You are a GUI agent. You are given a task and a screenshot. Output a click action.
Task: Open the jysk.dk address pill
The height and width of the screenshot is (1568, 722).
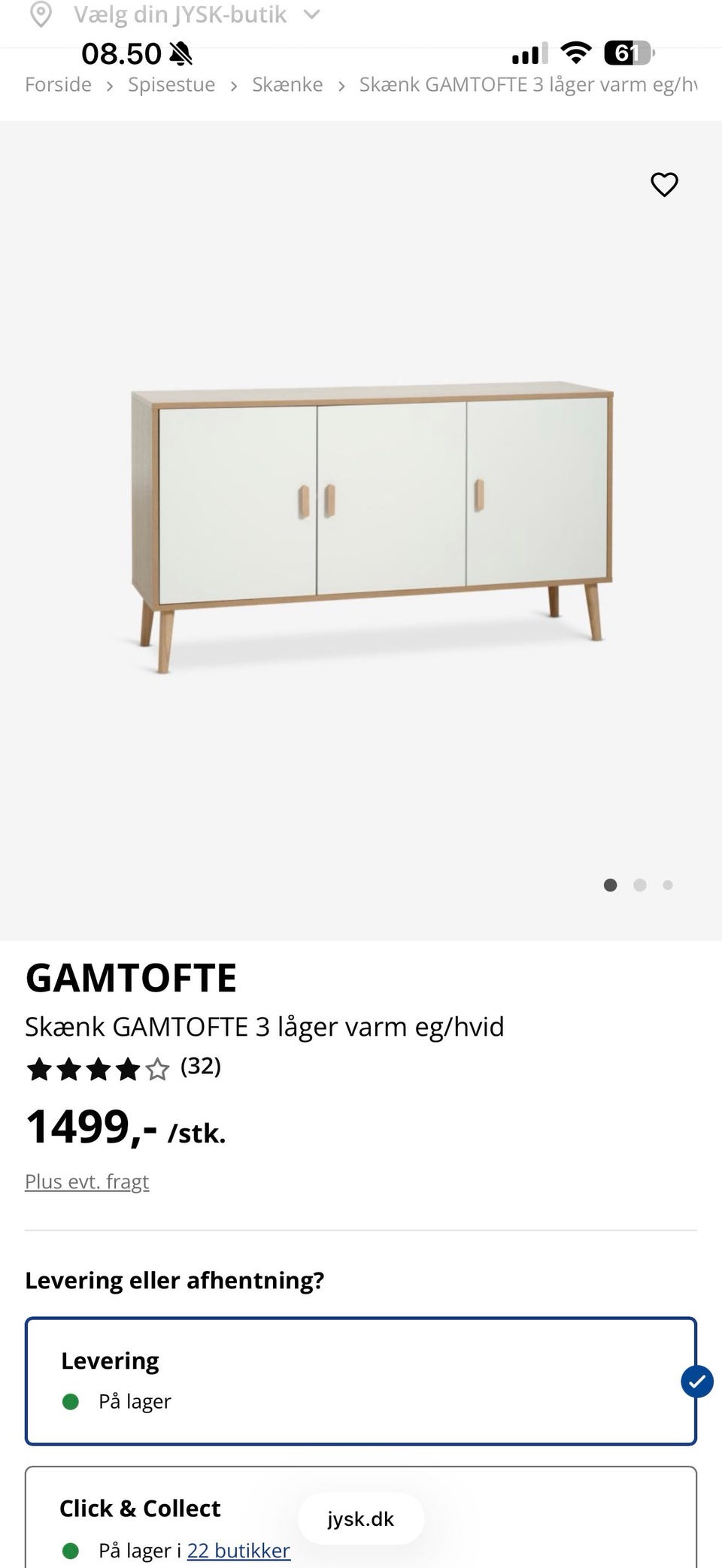359,1518
